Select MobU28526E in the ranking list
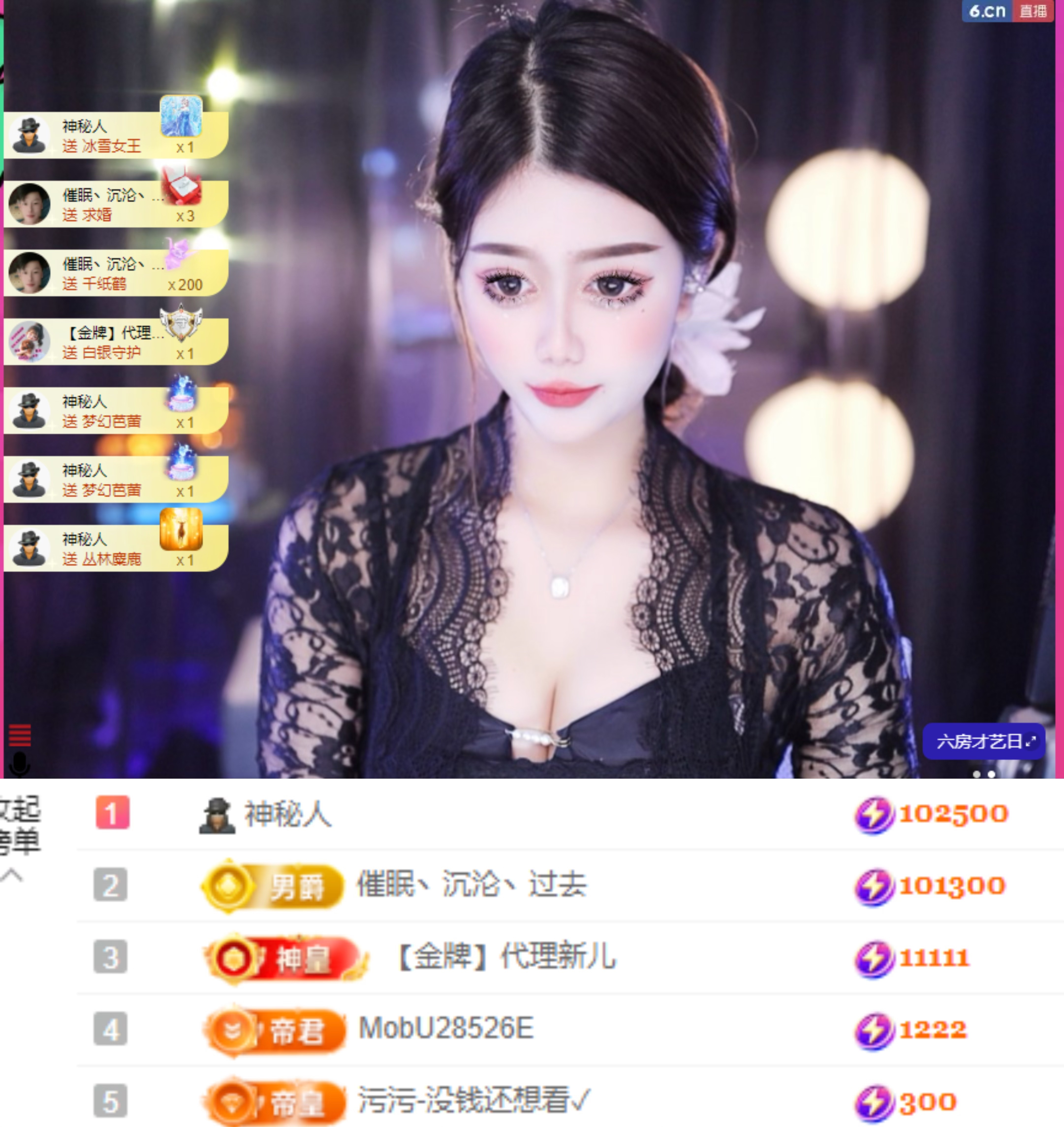Image resolution: width=1064 pixels, height=1127 pixels. point(446,1028)
